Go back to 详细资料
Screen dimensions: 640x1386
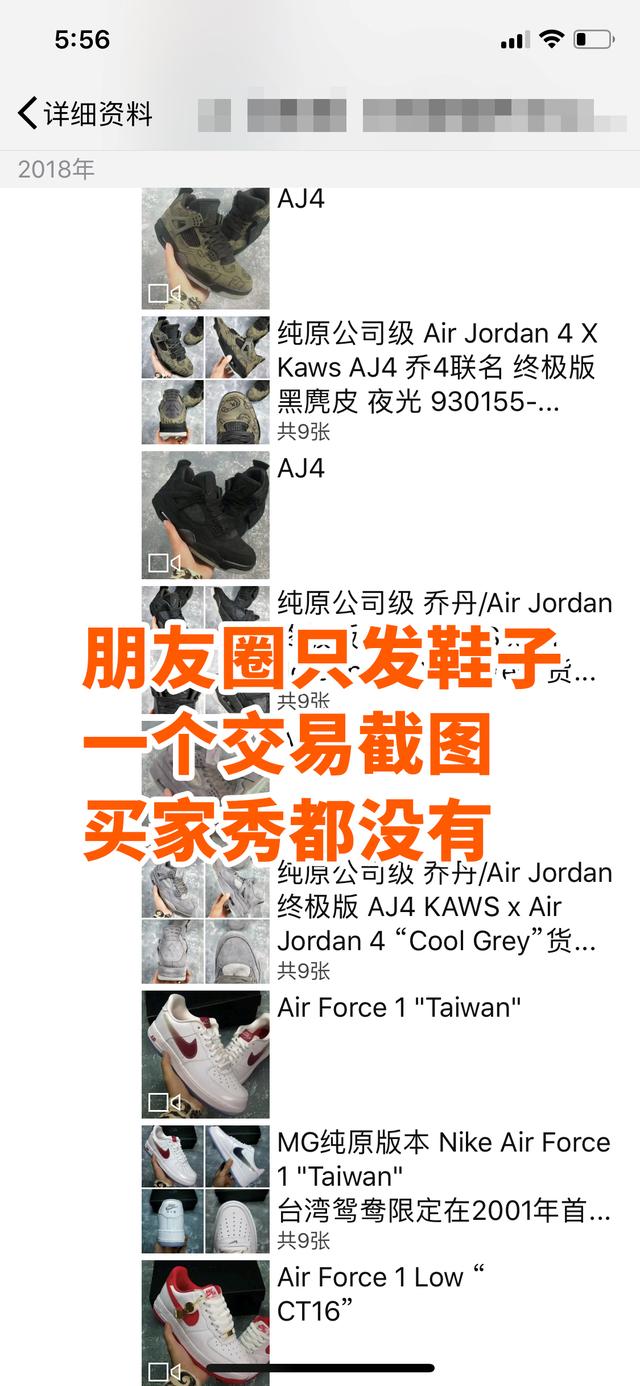pos(84,114)
